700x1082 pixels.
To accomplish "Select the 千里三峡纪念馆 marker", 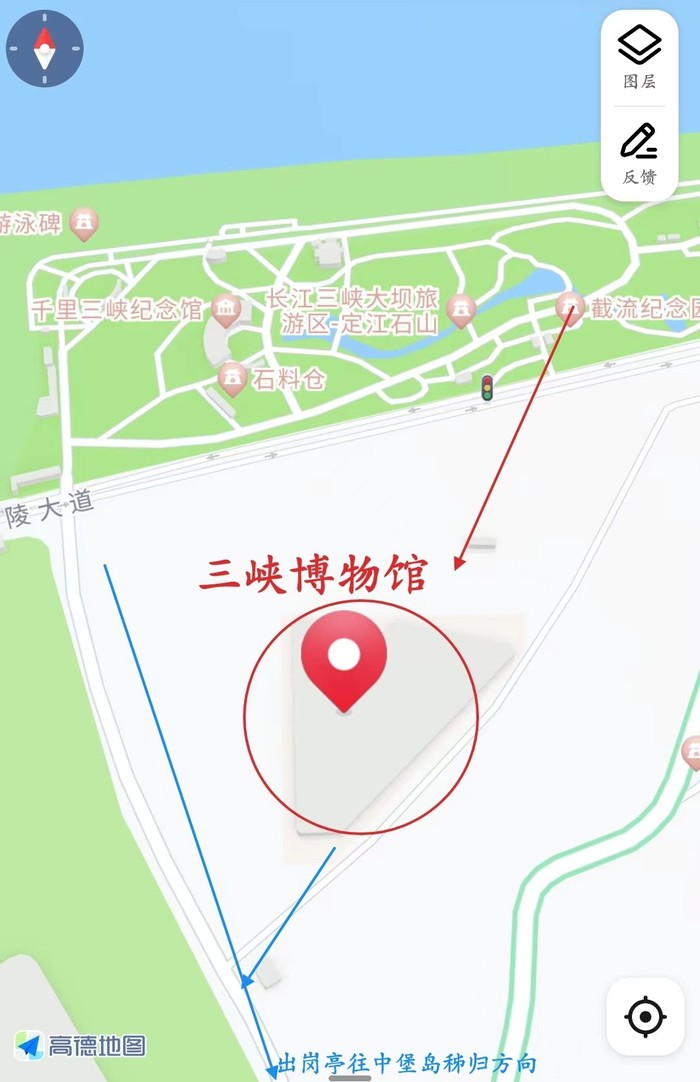I will pos(226,308).
